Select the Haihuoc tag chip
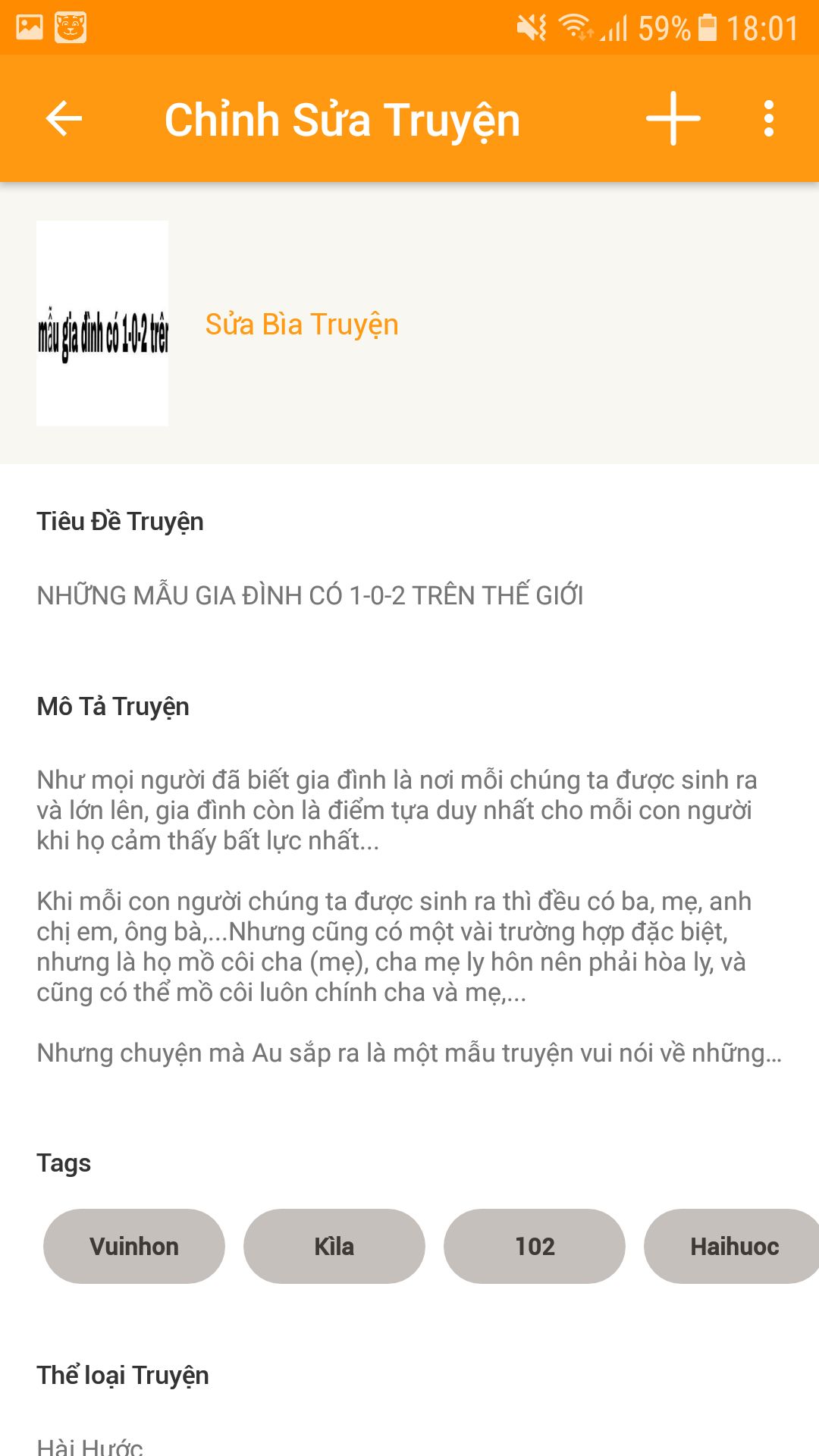This screenshot has width=819, height=1456. point(732,1246)
